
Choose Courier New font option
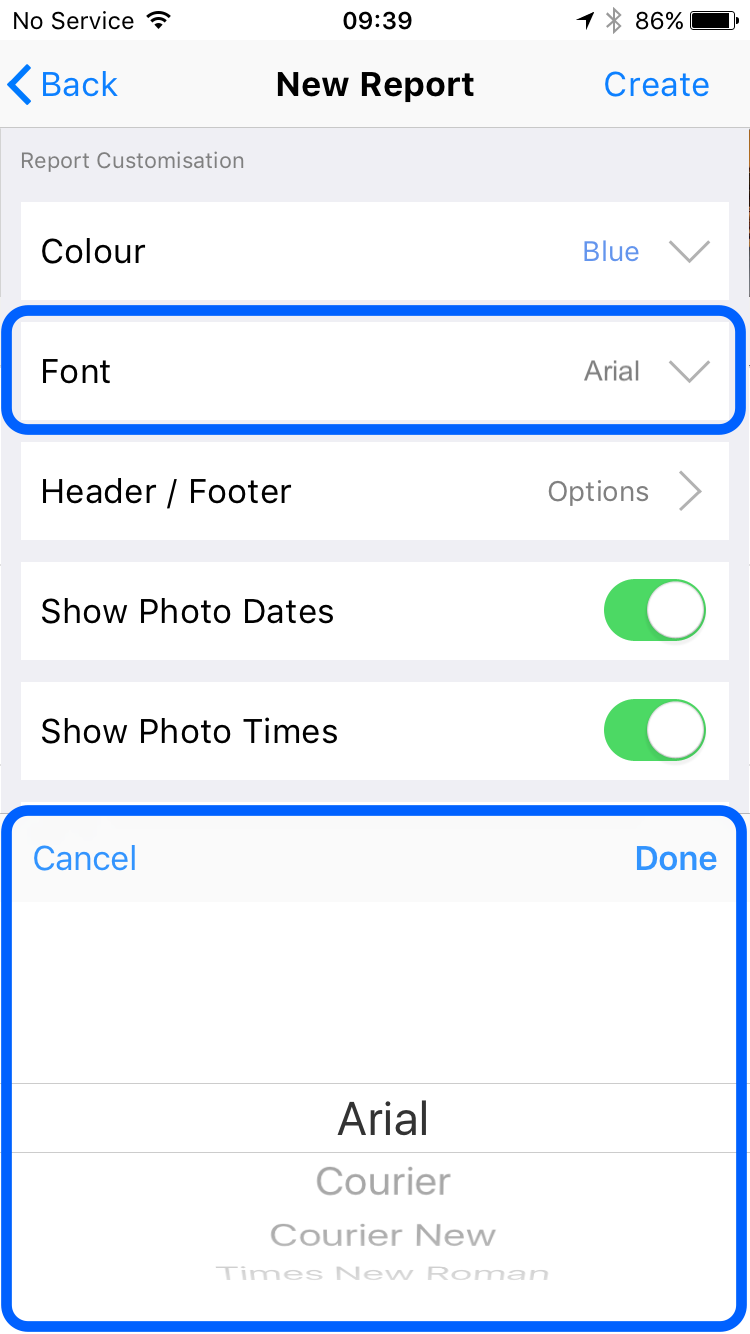(x=383, y=1235)
